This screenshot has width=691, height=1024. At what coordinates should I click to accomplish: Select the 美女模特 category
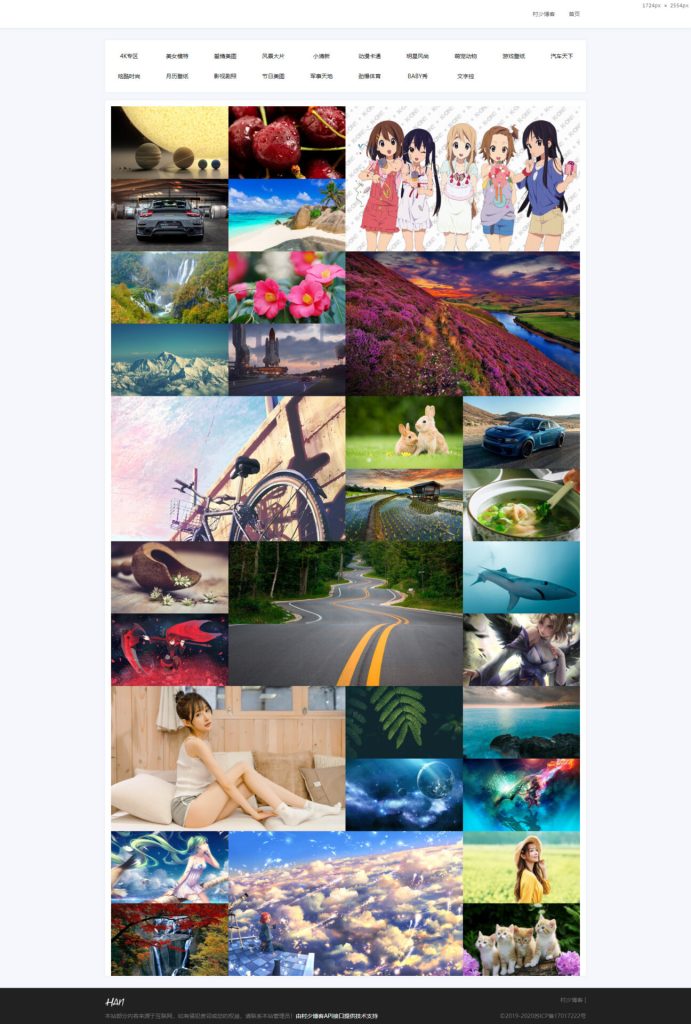(177, 56)
